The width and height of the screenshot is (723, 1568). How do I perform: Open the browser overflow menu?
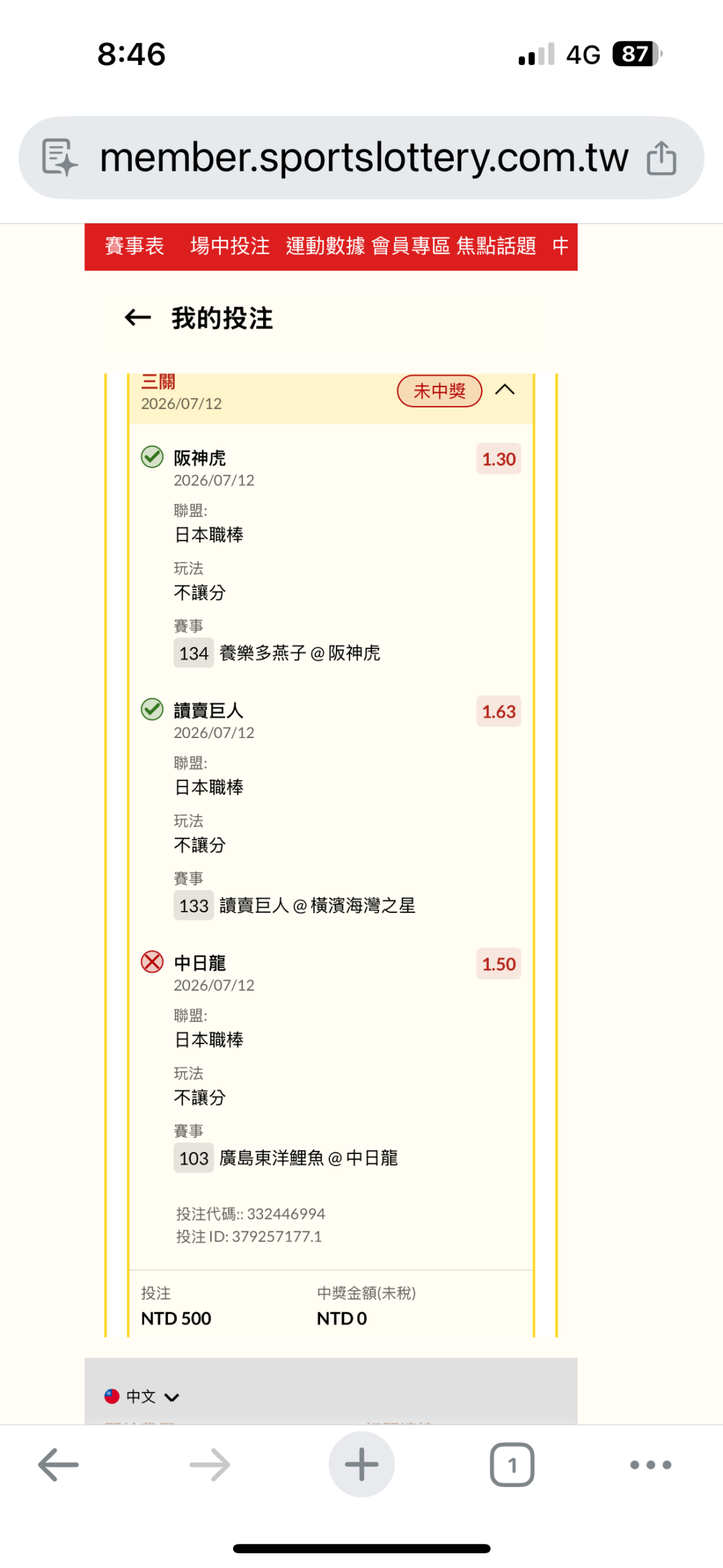651,1465
